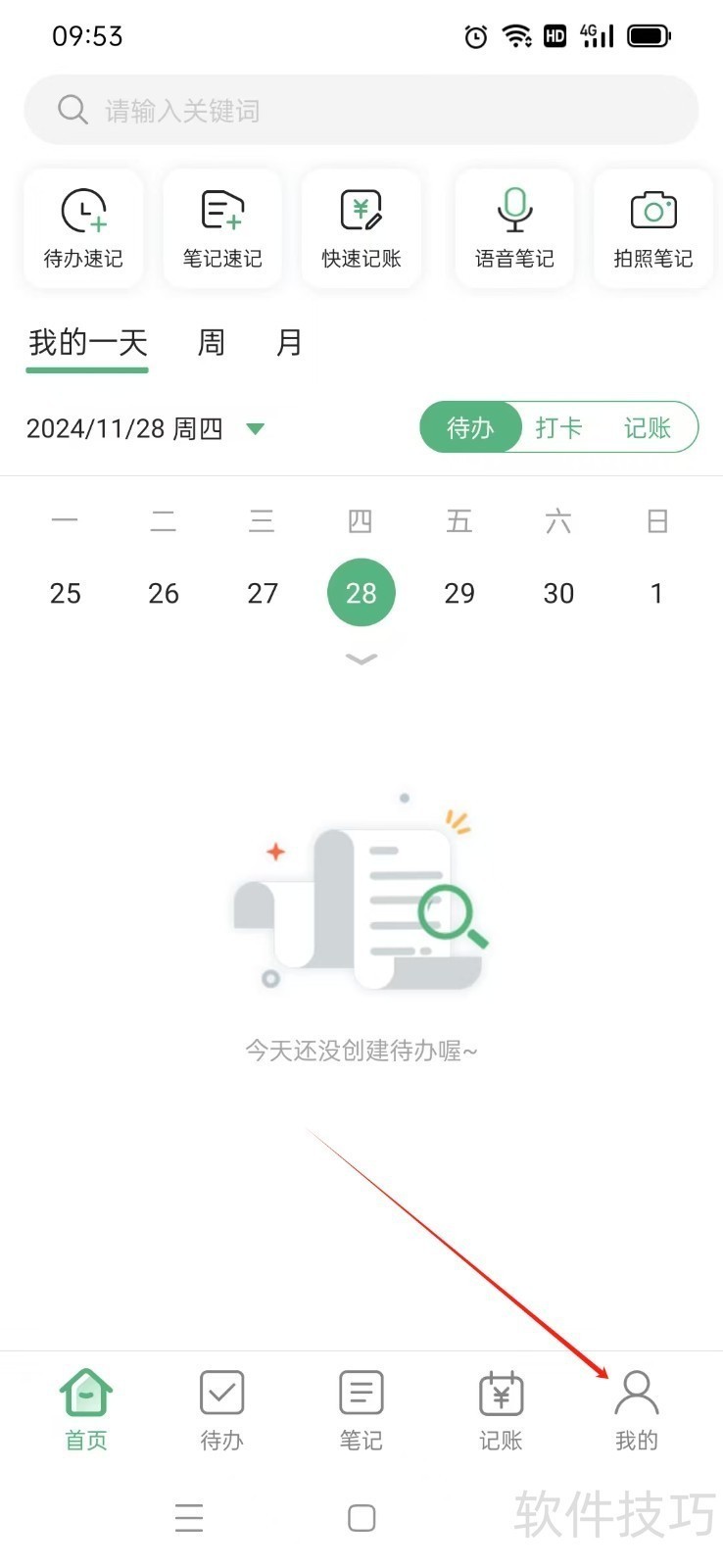
Task: Select the 打卡 segment
Action: [558, 427]
